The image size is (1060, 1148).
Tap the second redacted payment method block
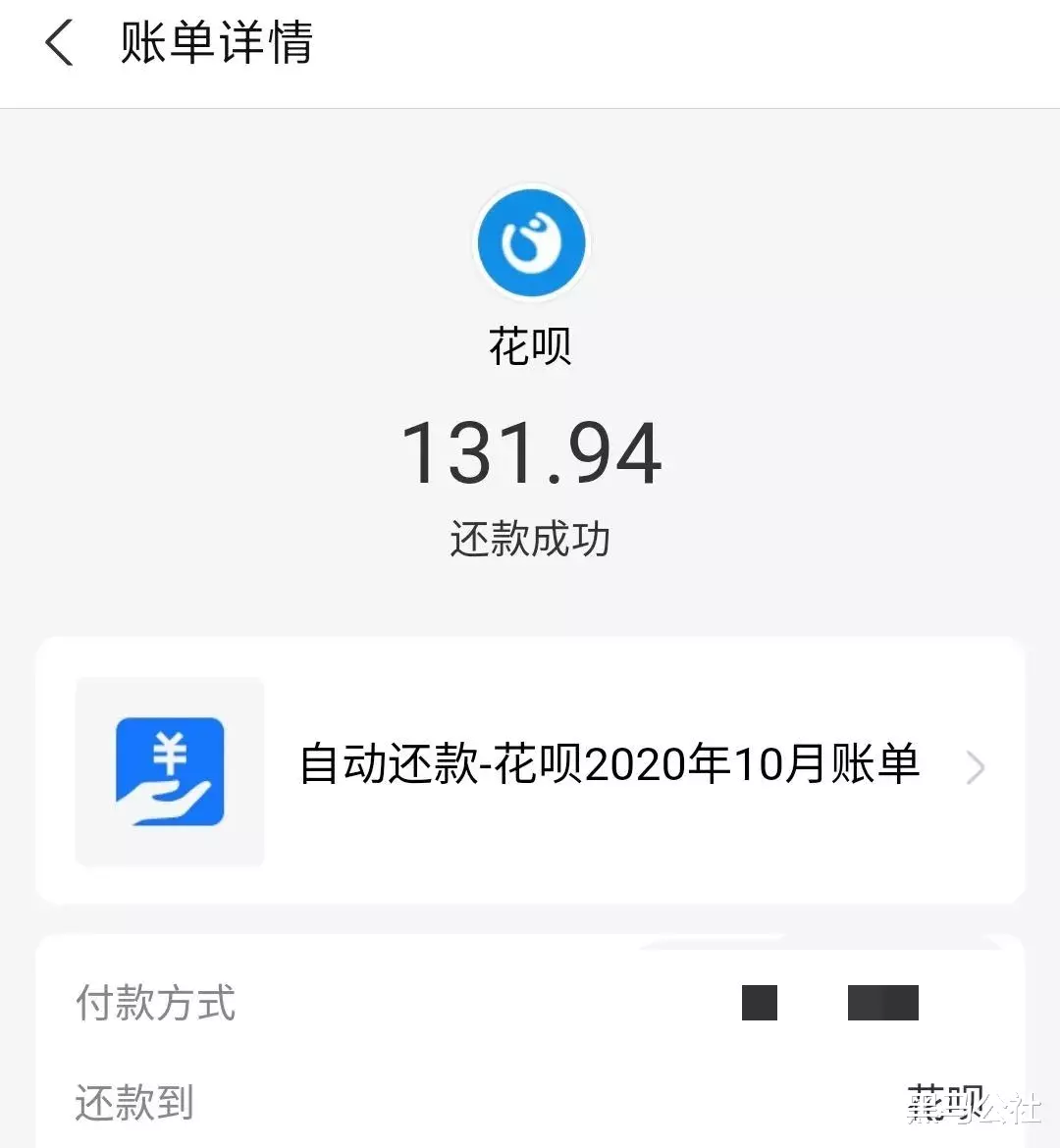[x=881, y=1004]
